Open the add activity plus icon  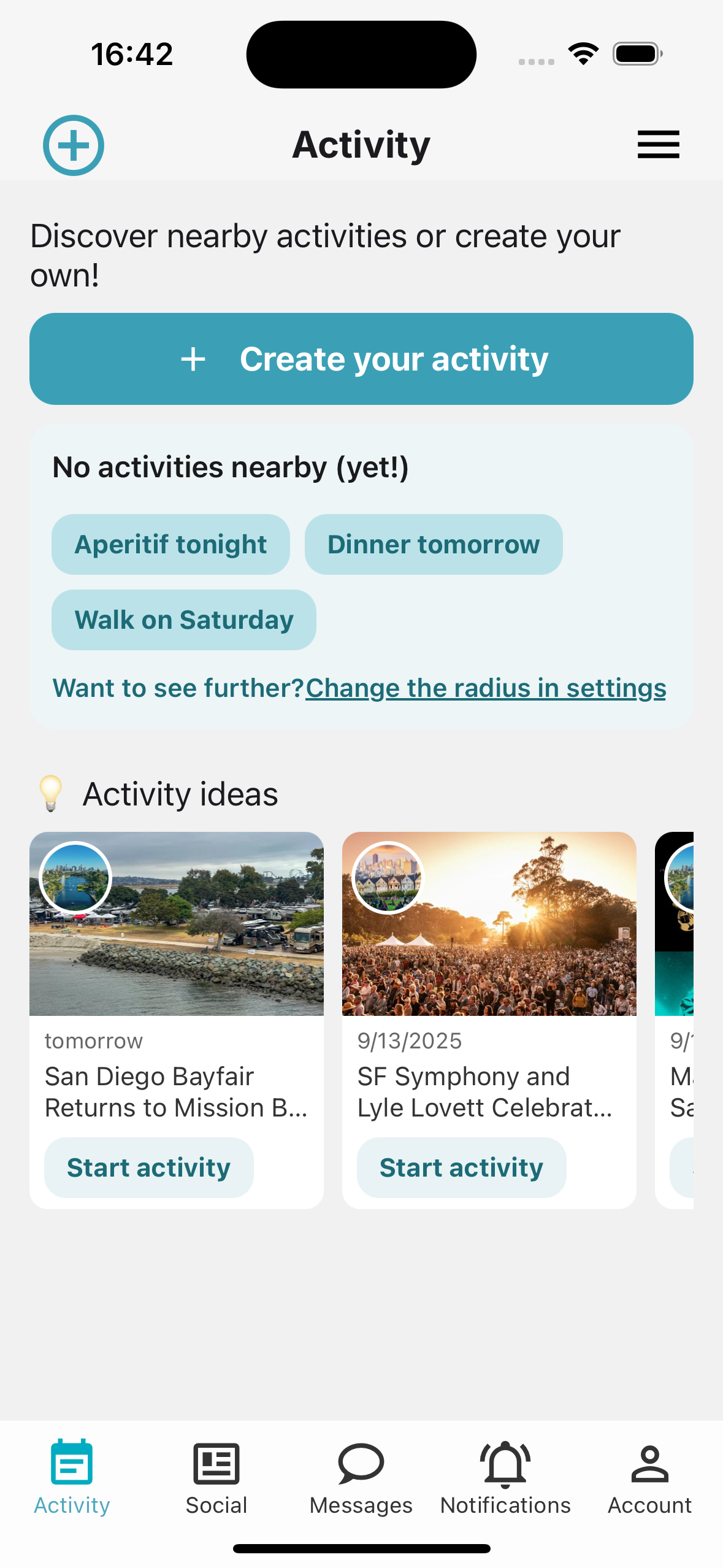73,145
